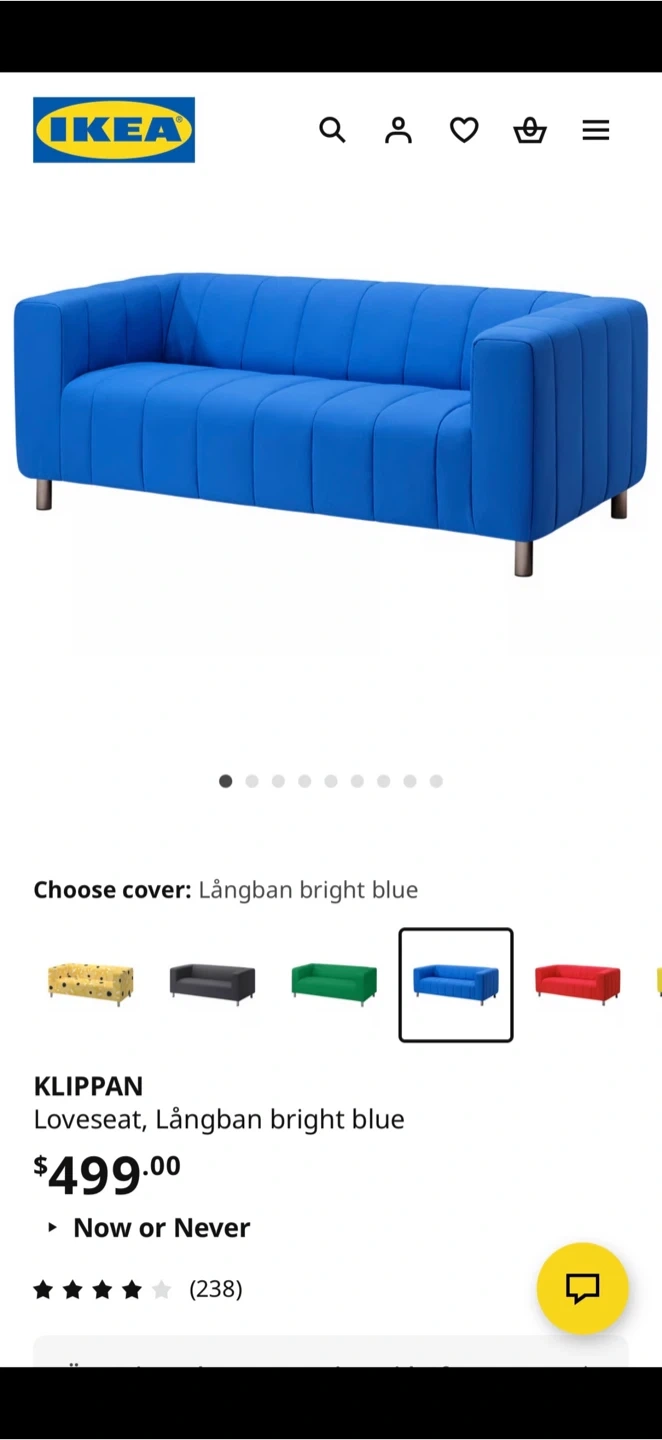Go to IKEA home via logo
The height and width of the screenshot is (1440, 662).
pyautogui.click(x=114, y=130)
